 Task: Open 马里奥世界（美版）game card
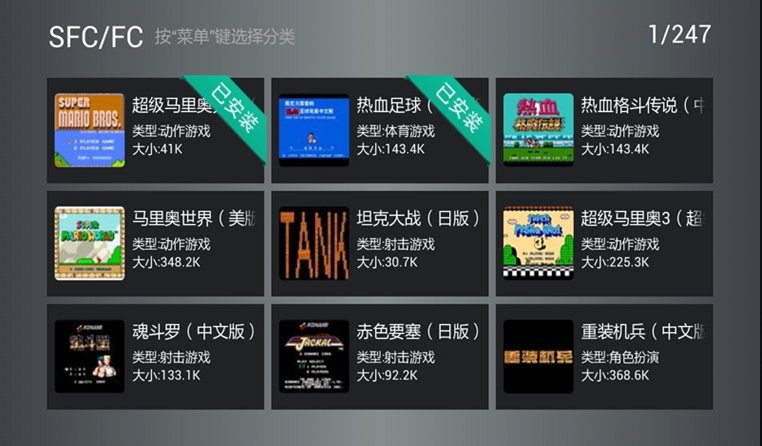156,243
